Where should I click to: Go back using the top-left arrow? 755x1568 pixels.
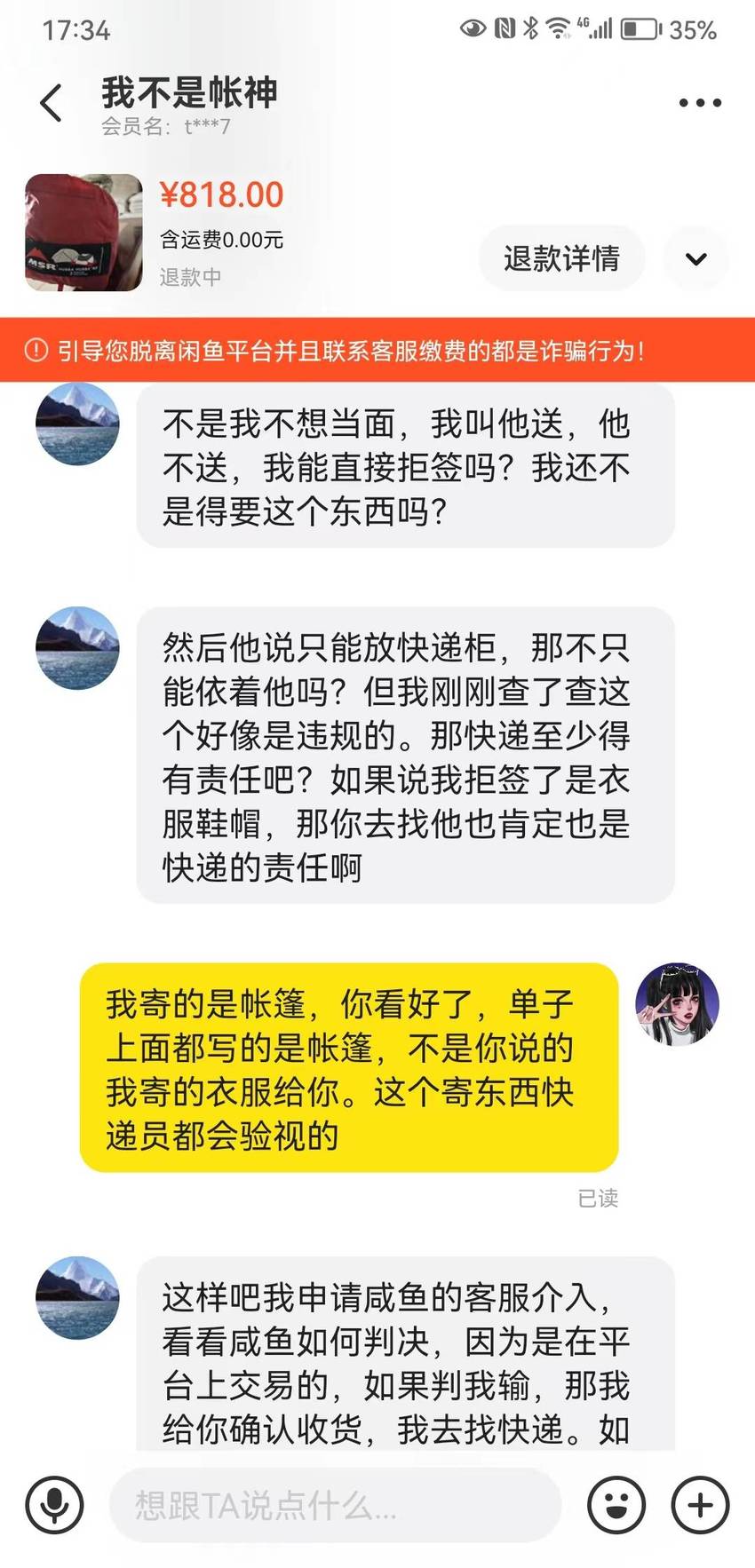click(x=52, y=103)
